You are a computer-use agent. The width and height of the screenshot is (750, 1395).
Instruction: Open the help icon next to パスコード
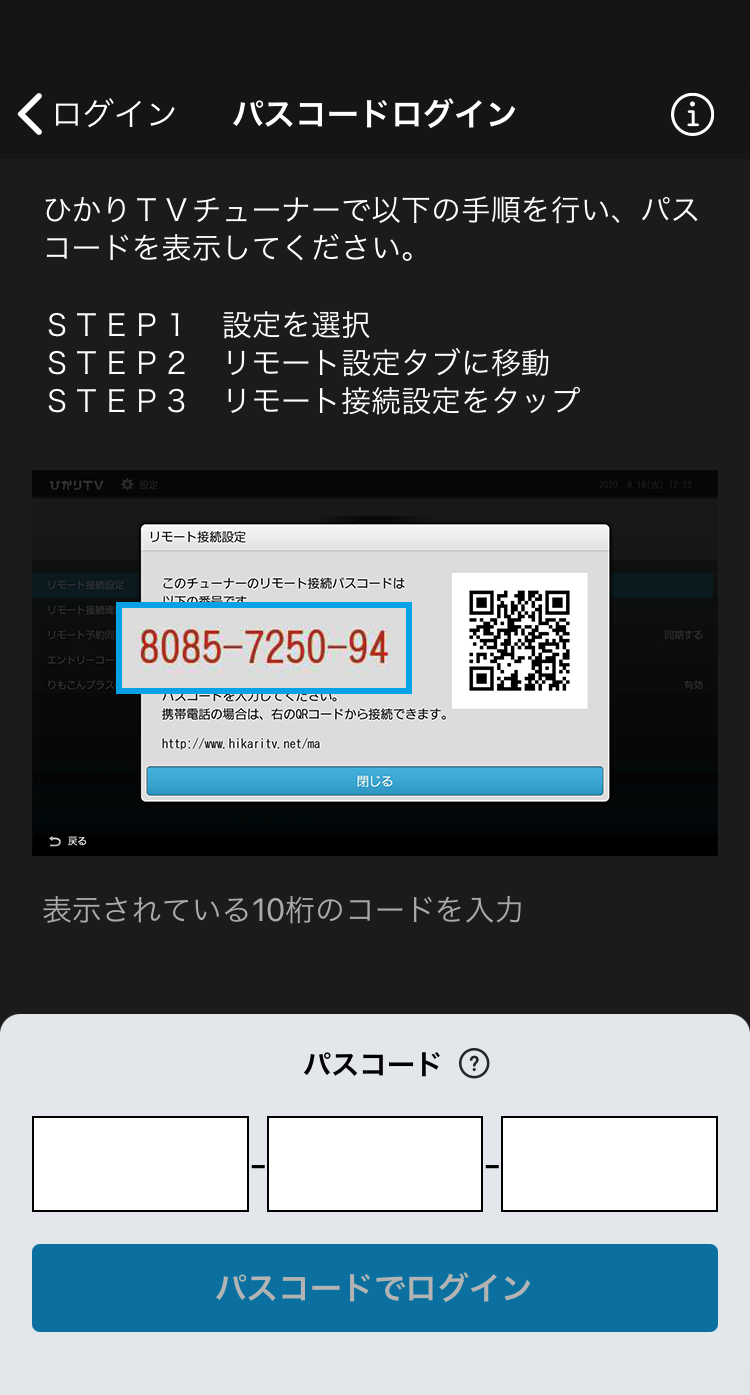point(474,1064)
